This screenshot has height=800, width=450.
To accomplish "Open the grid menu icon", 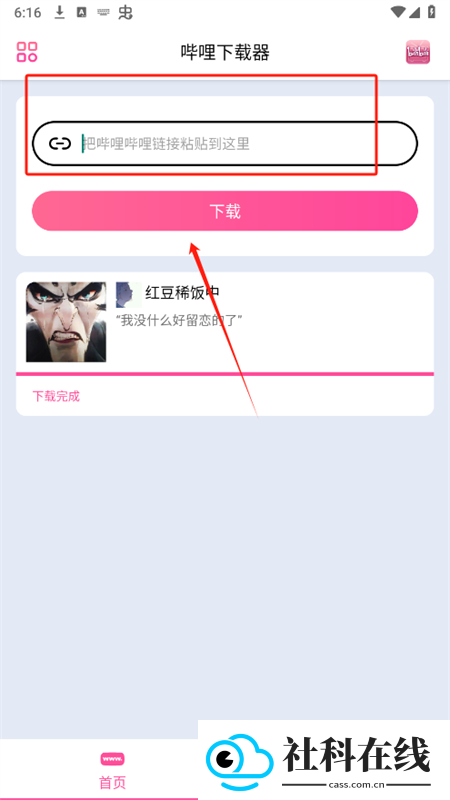I will 27,52.
